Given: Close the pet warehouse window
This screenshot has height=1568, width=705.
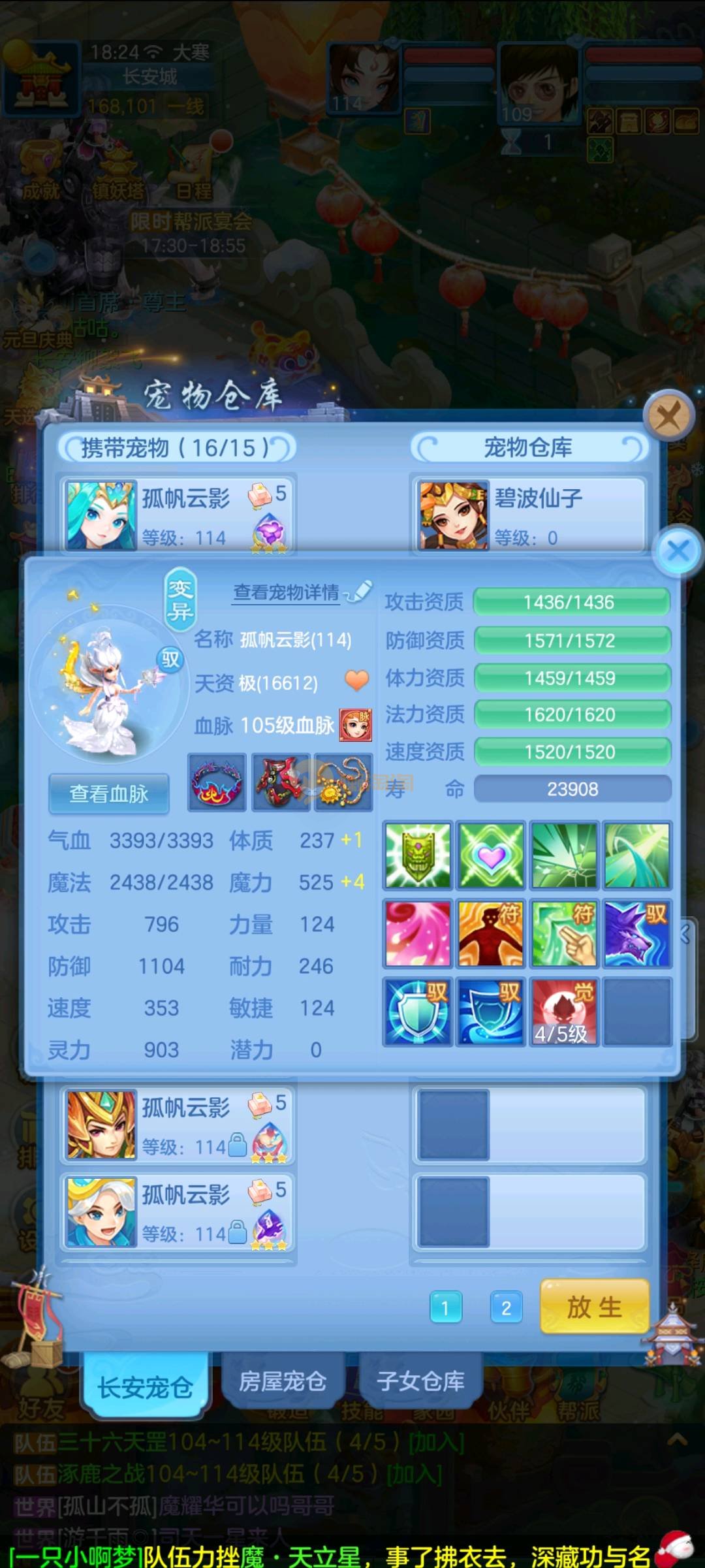Looking at the screenshot, I should tap(668, 414).
